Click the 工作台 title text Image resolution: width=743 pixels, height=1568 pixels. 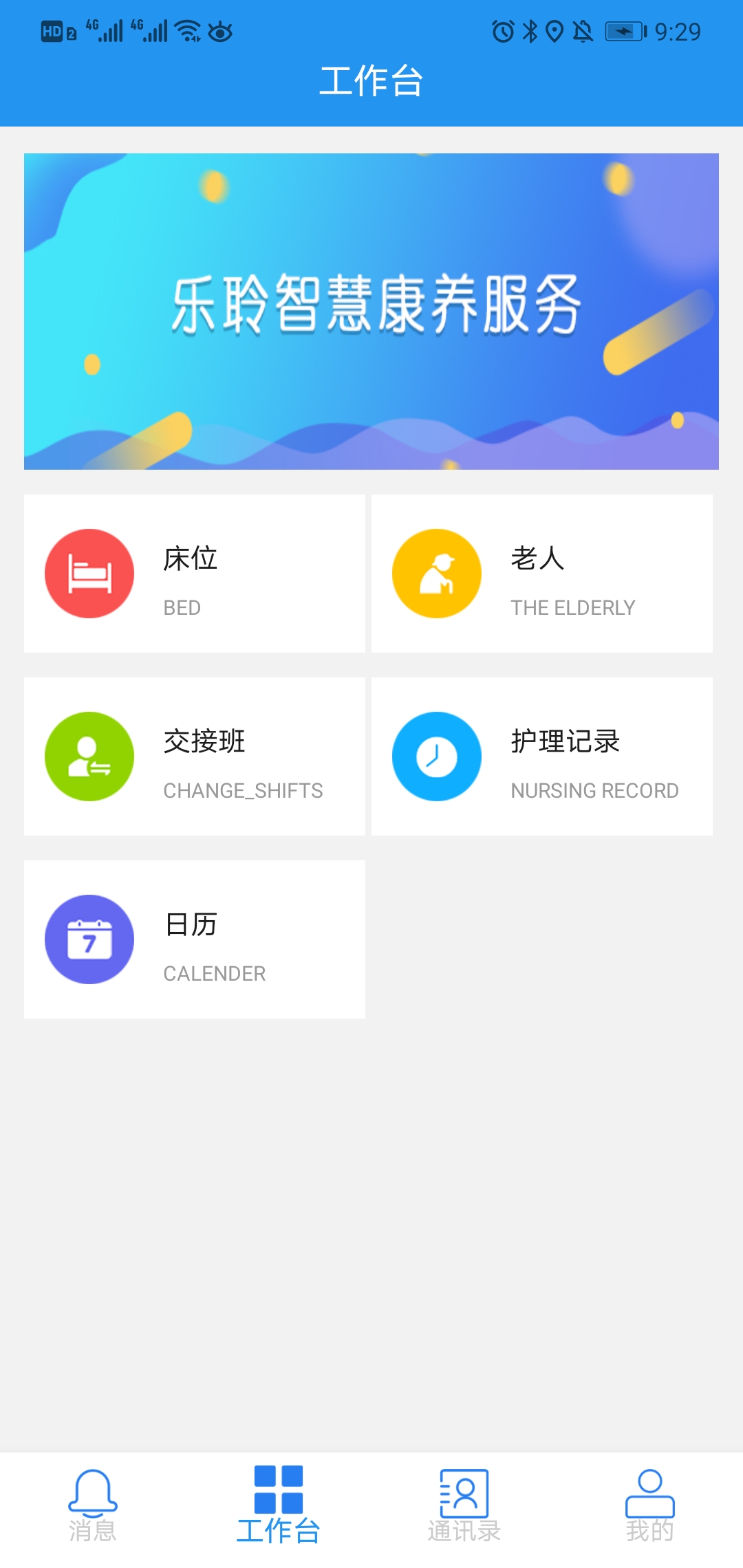(x=371, y=80)
